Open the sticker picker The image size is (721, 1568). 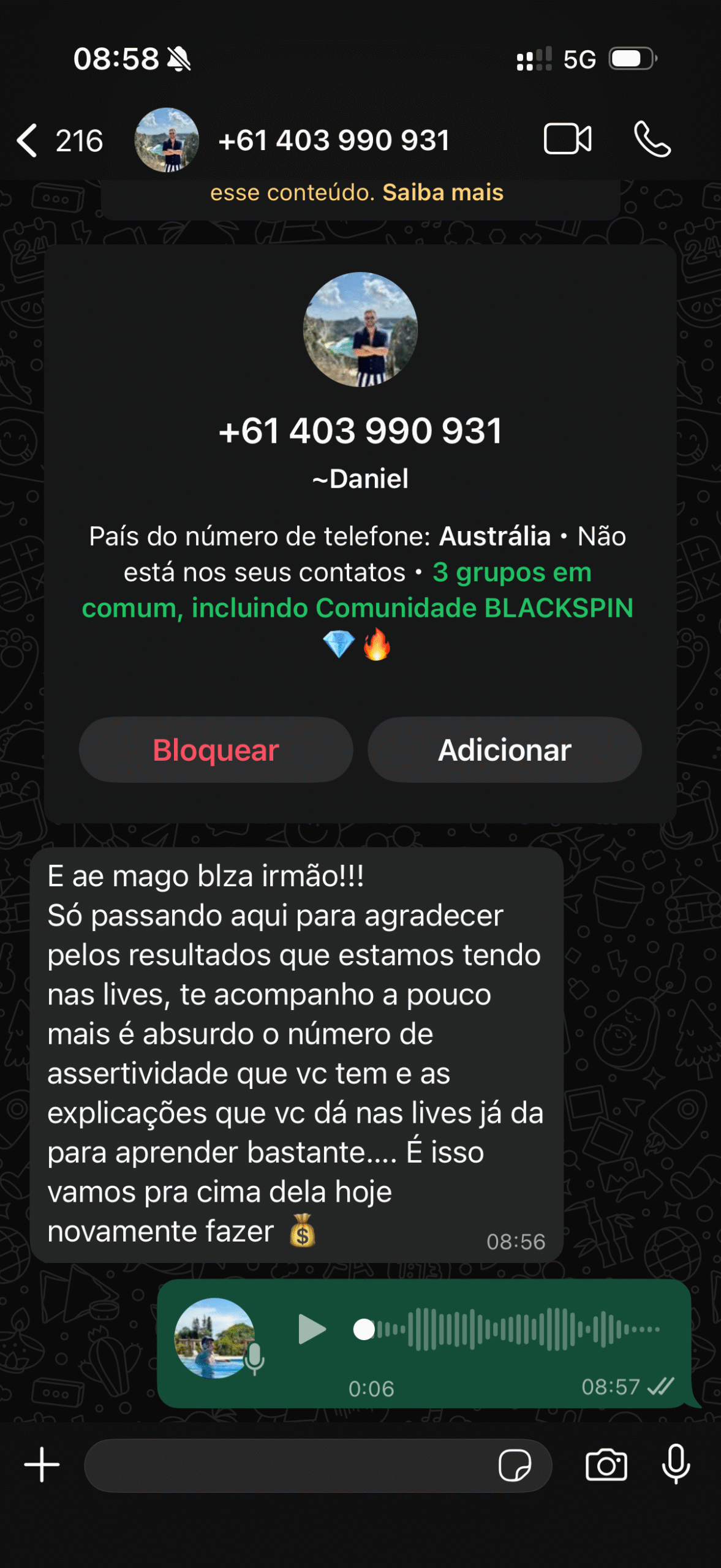pos(515,1465)
